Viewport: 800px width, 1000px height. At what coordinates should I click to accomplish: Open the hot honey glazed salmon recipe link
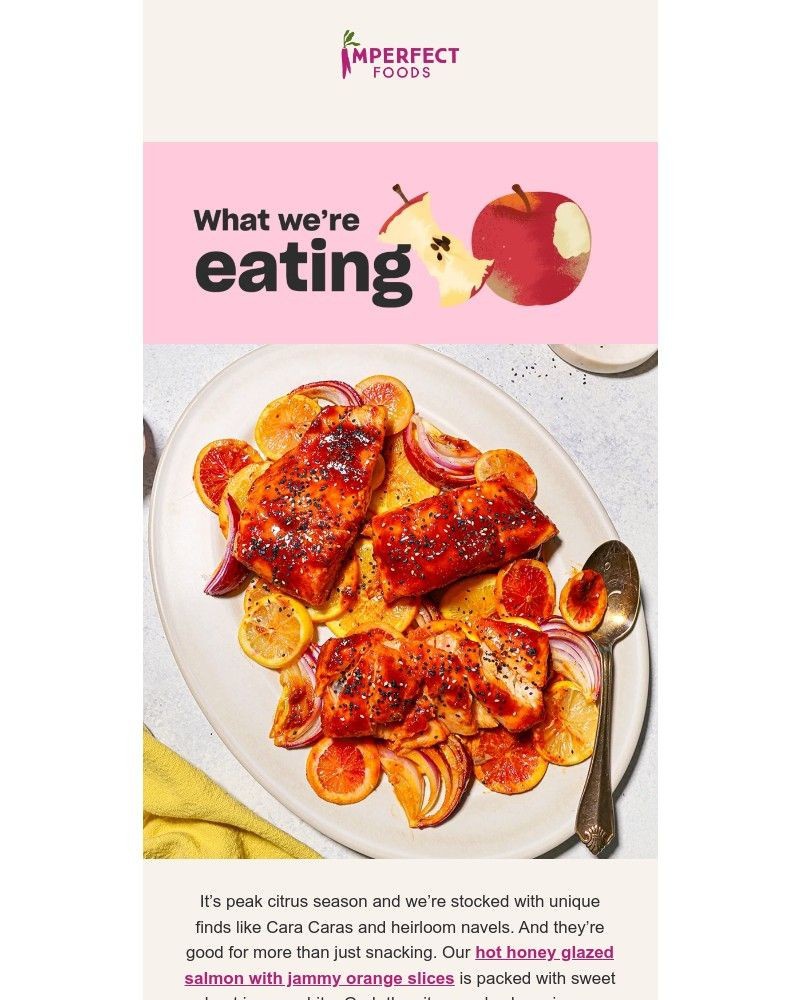pyautogui.click(x=544, y=953)
